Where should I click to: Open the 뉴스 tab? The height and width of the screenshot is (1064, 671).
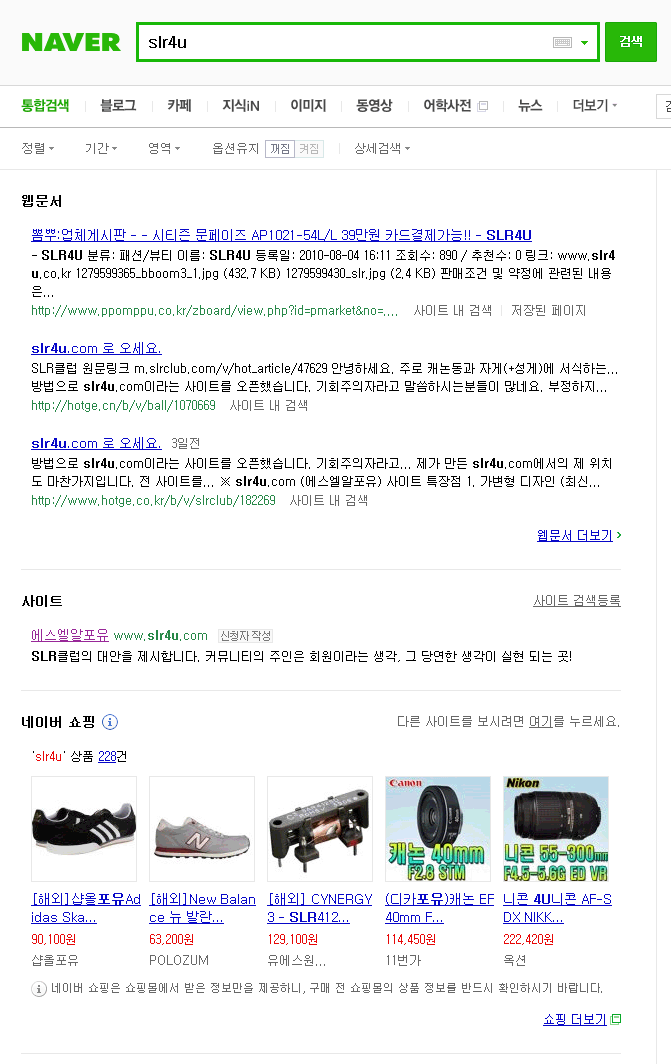pyautogui.click(x=530, y=105)
